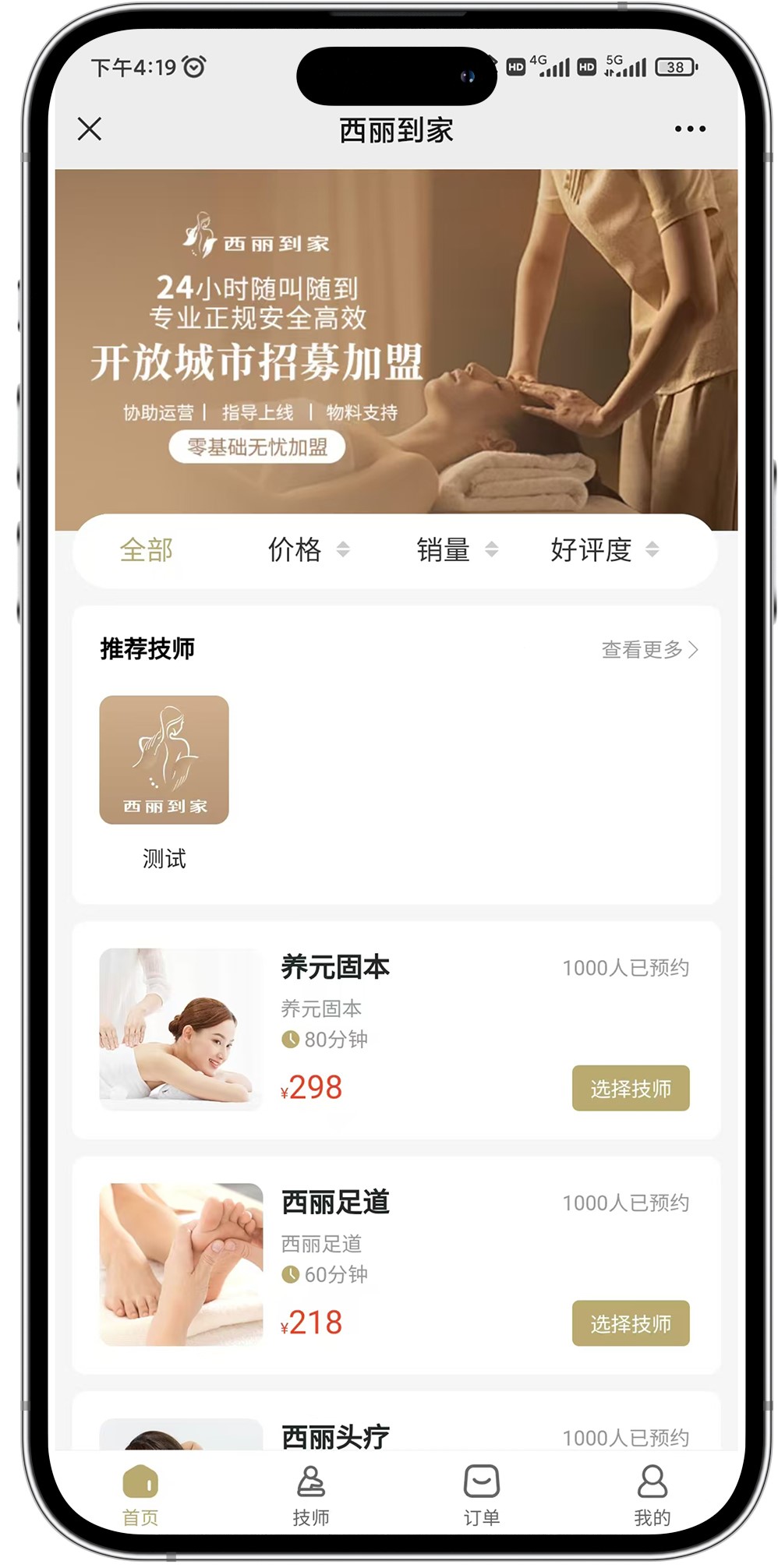Tap 查看更多 for recommended technicians
The height and width of the screenshot is (1568, 778).
coord(649,649)
